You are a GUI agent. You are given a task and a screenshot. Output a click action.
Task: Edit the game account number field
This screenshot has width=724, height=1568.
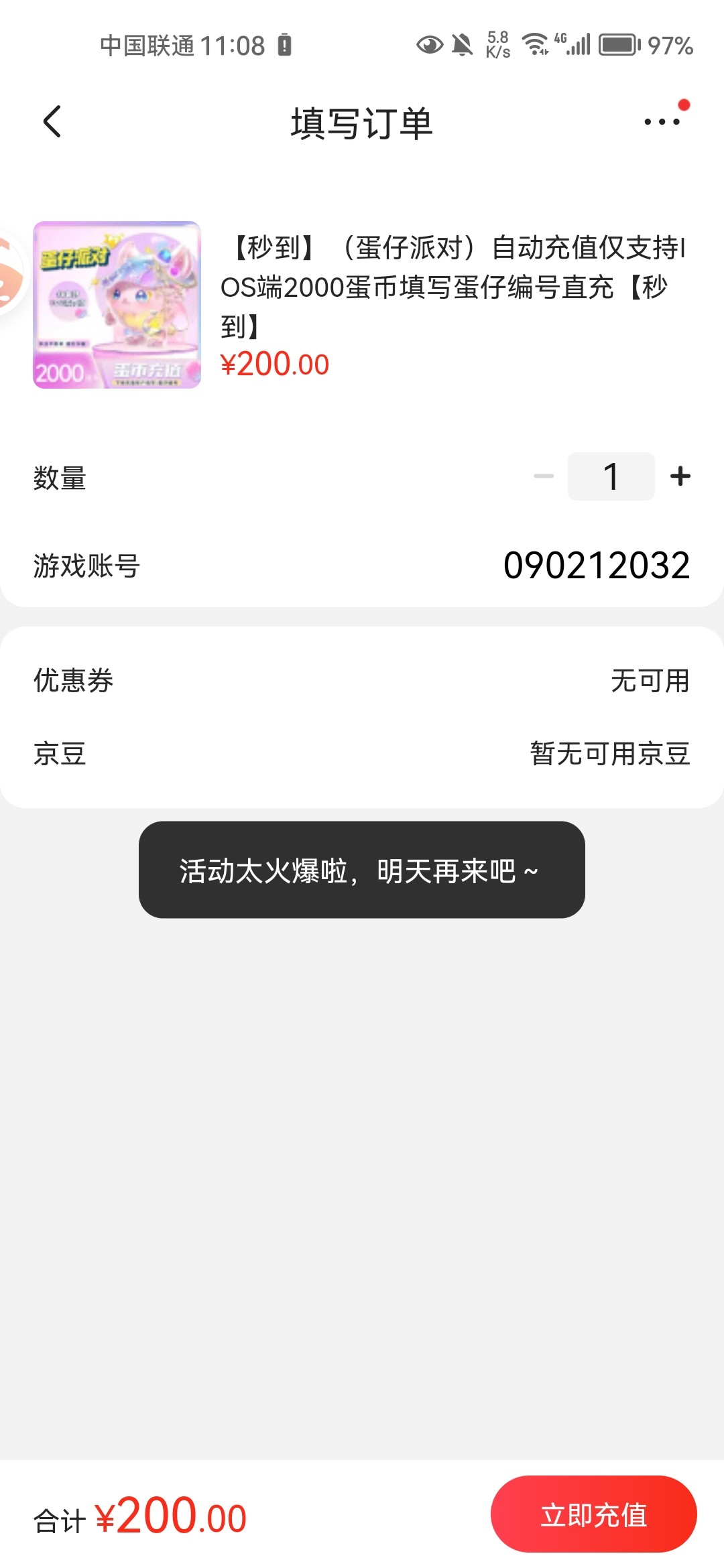(x=596, y=566)
